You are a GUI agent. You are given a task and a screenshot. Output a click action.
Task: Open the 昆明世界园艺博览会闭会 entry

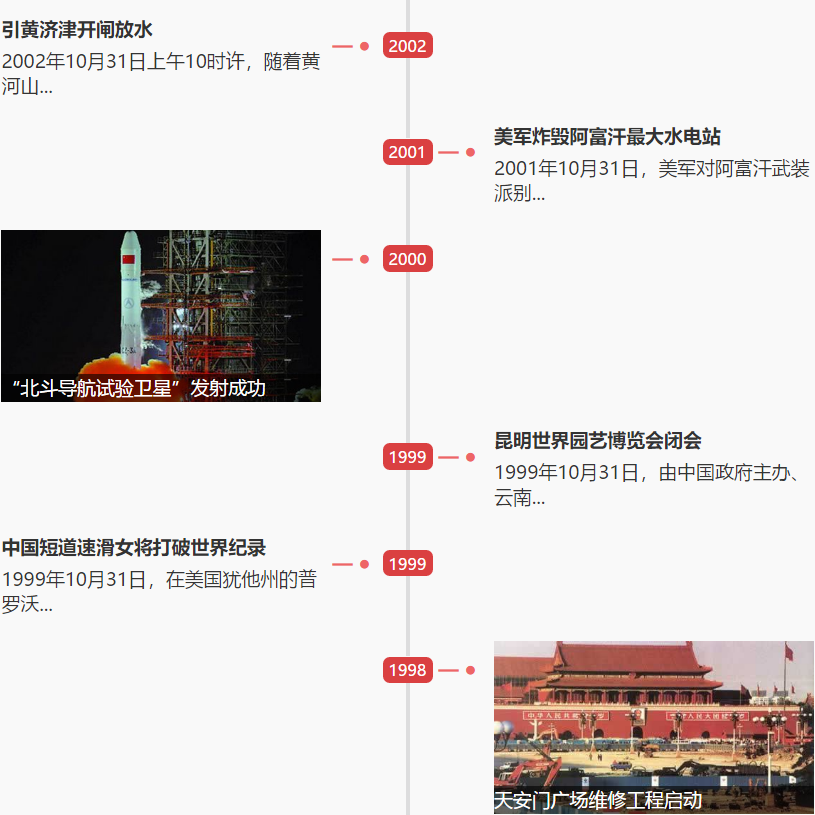click(x=598, y=441)
